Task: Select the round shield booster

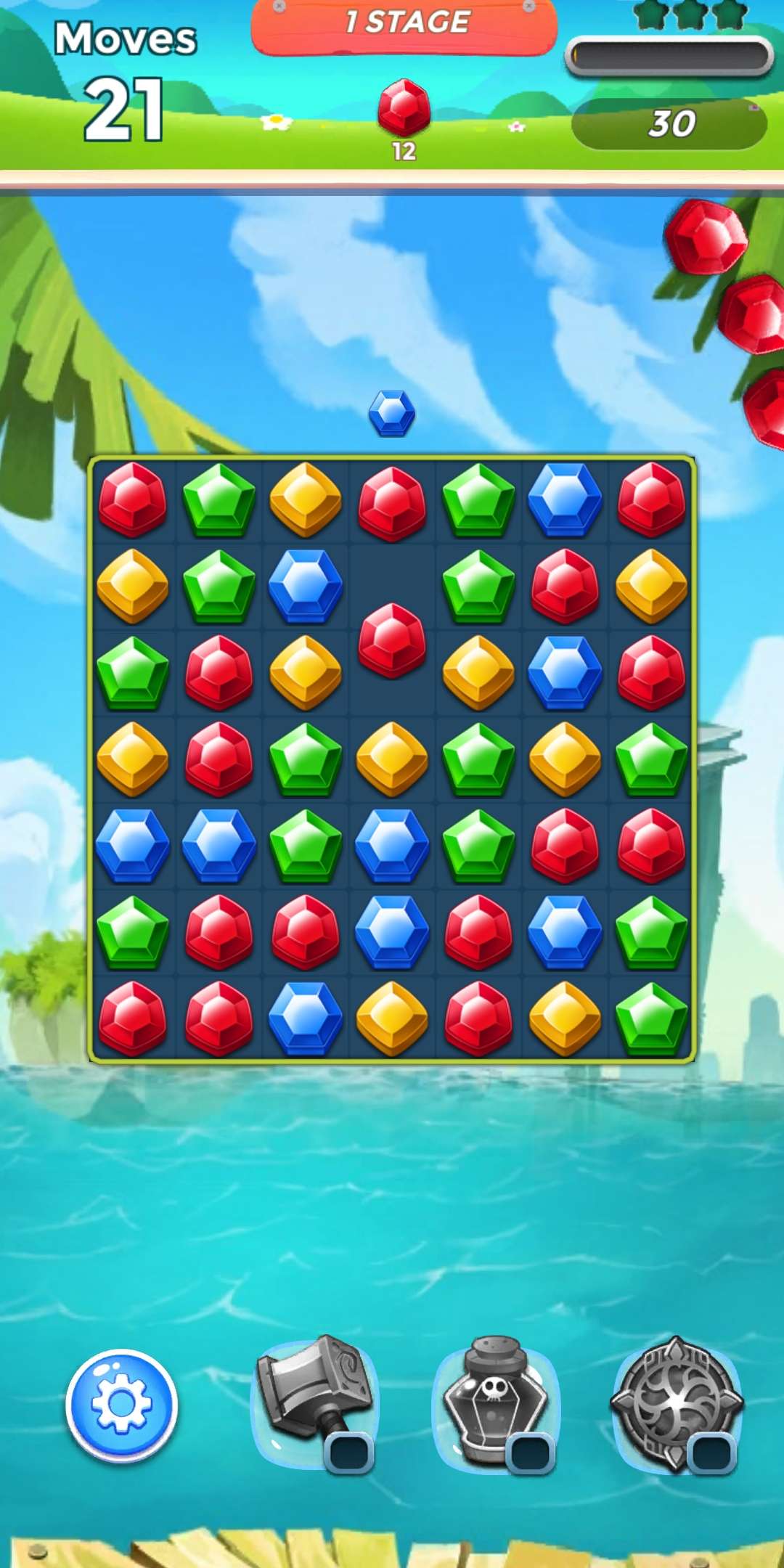Action: coord(676,1401)
